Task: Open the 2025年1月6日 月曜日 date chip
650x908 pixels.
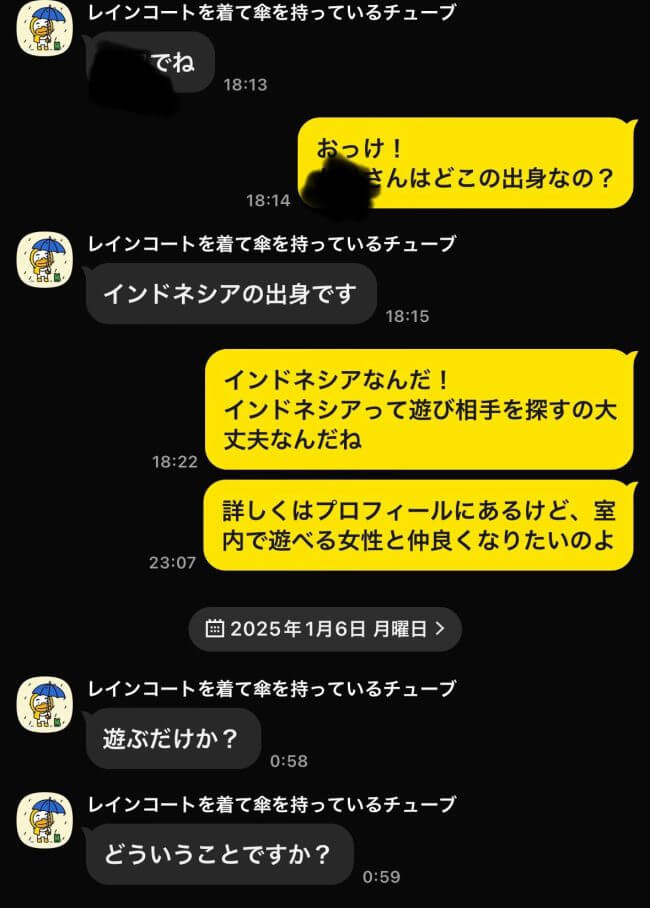Action: (x=325, y=629)
